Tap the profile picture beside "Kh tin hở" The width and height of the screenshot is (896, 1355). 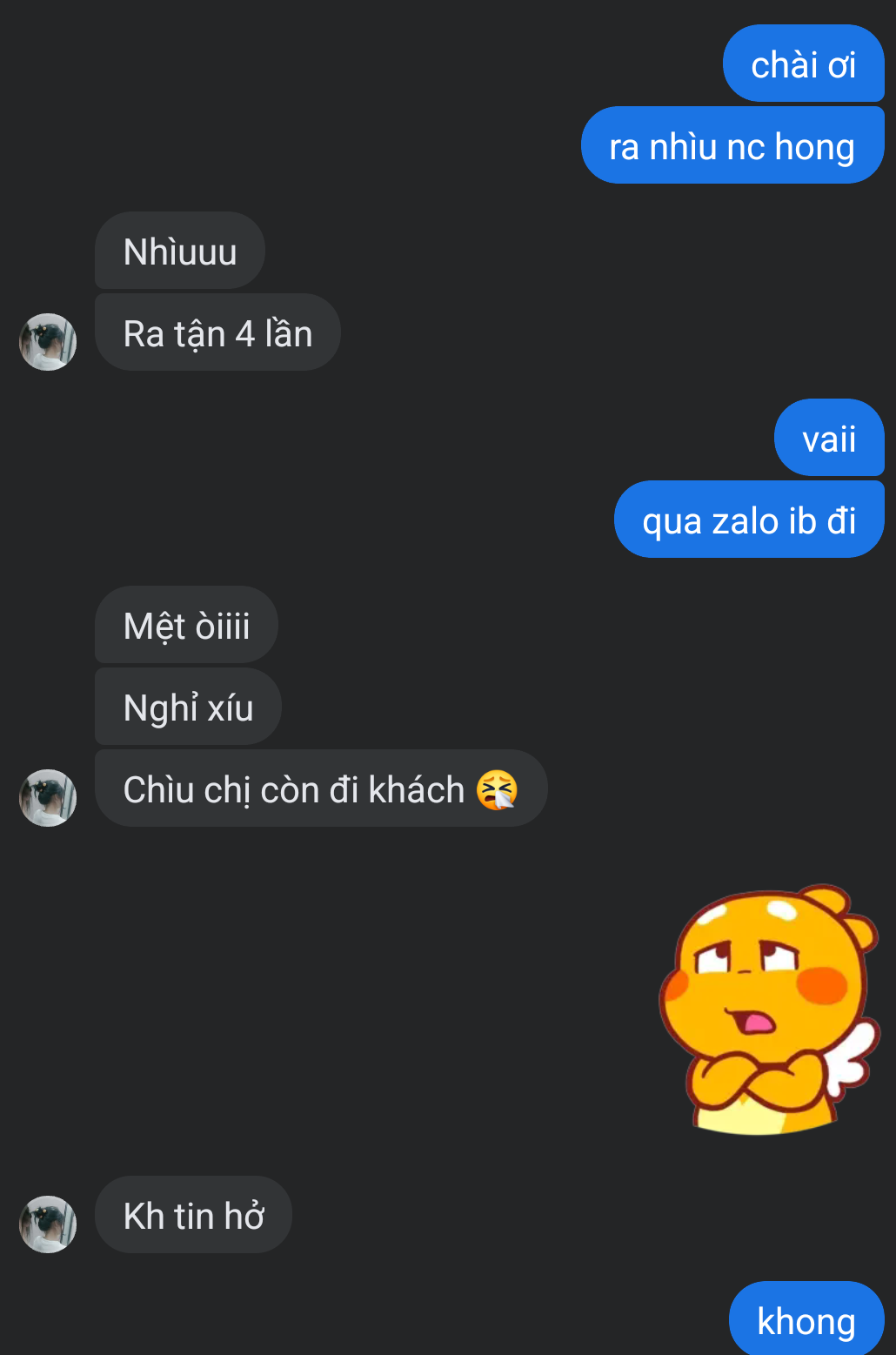[48, 1224]
